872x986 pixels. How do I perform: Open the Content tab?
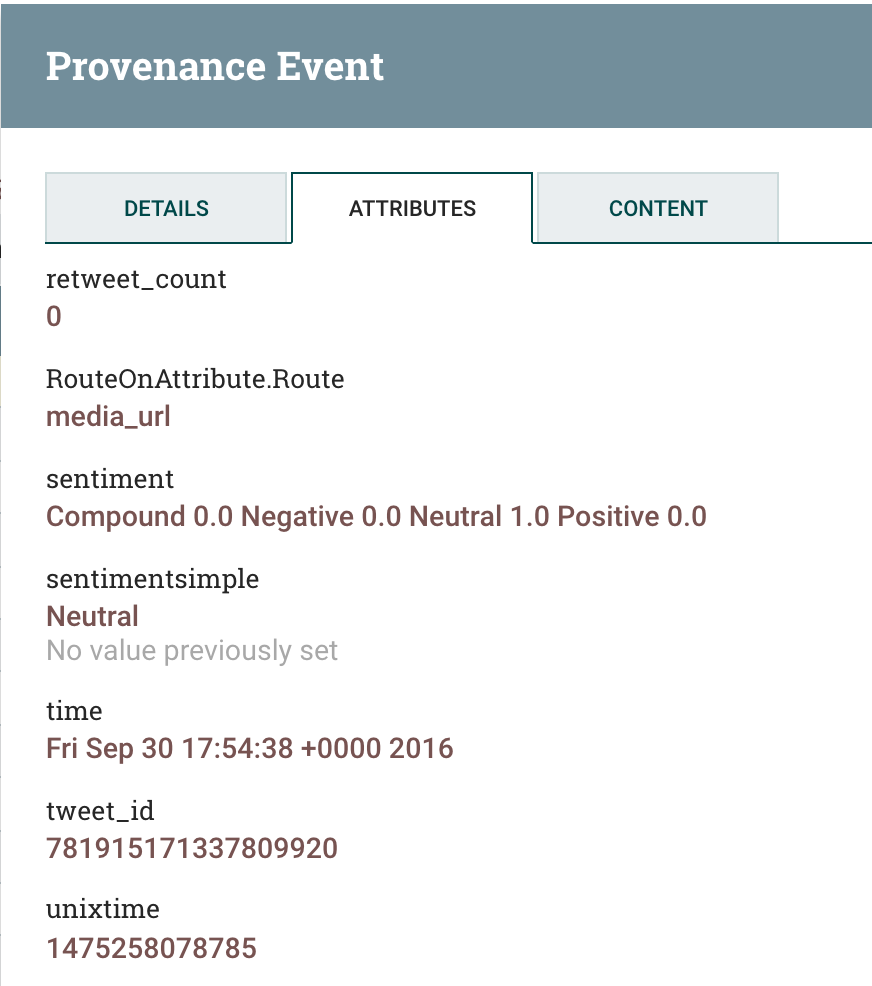click(658, 208)
